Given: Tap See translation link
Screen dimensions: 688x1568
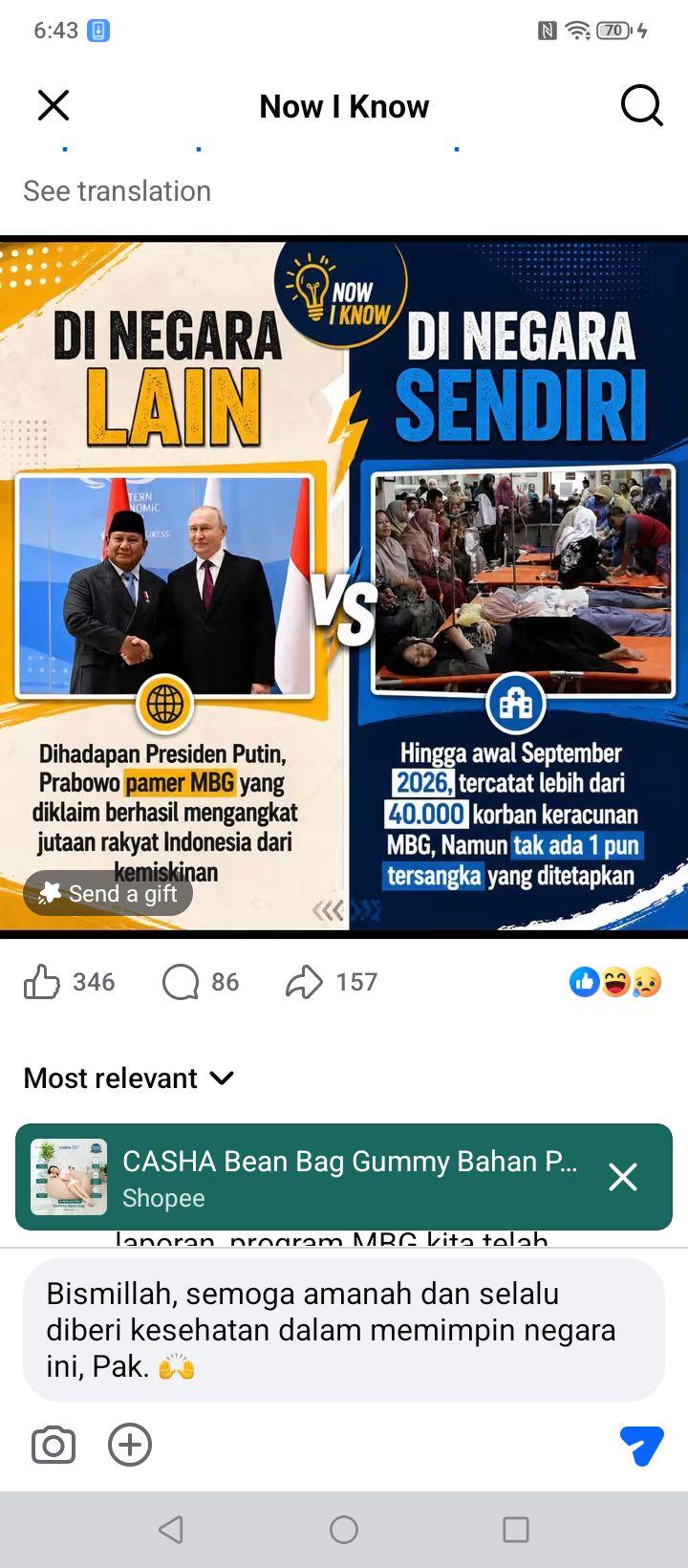Looking at the screenshot, I should pyautogui.click(x=118, y=191).
